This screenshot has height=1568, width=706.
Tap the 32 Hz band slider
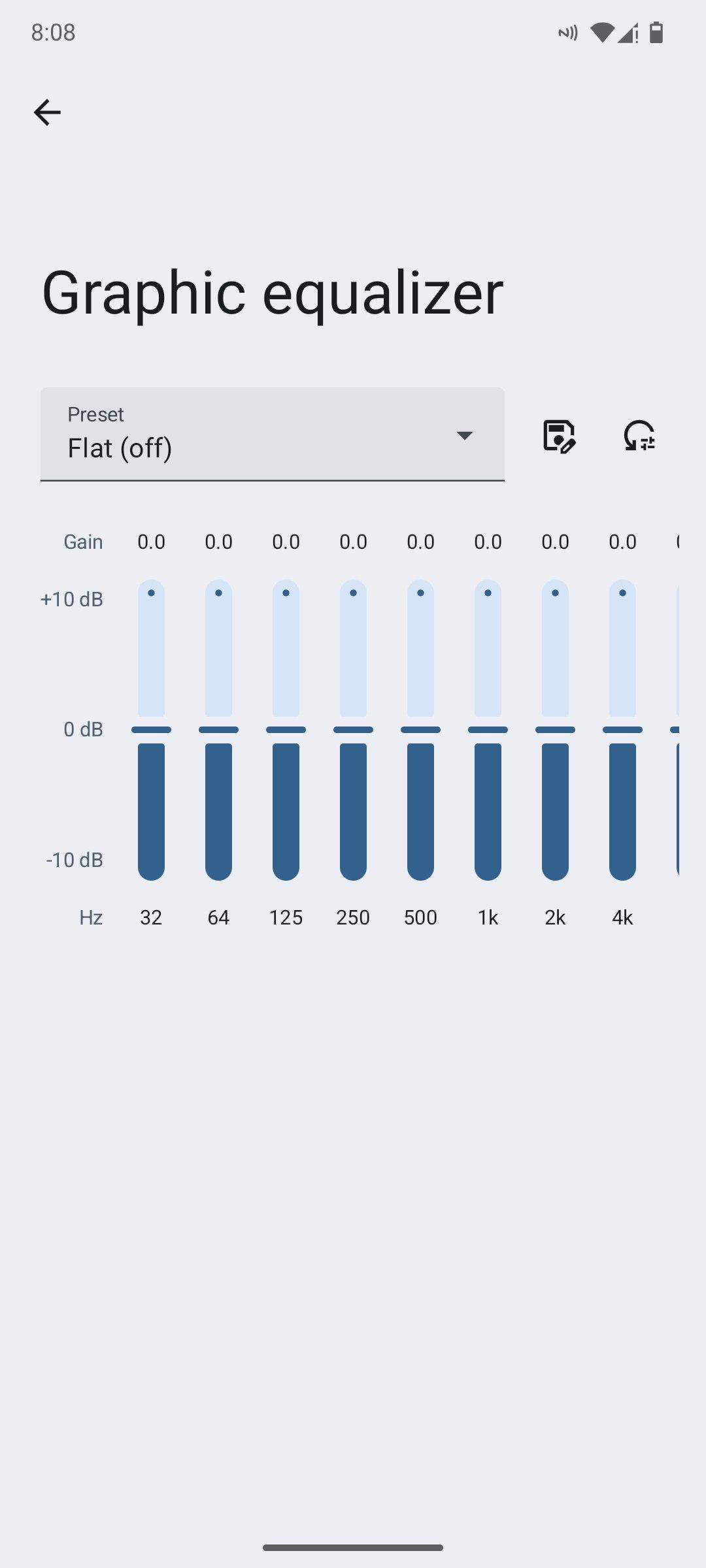(x=151, y=730)
